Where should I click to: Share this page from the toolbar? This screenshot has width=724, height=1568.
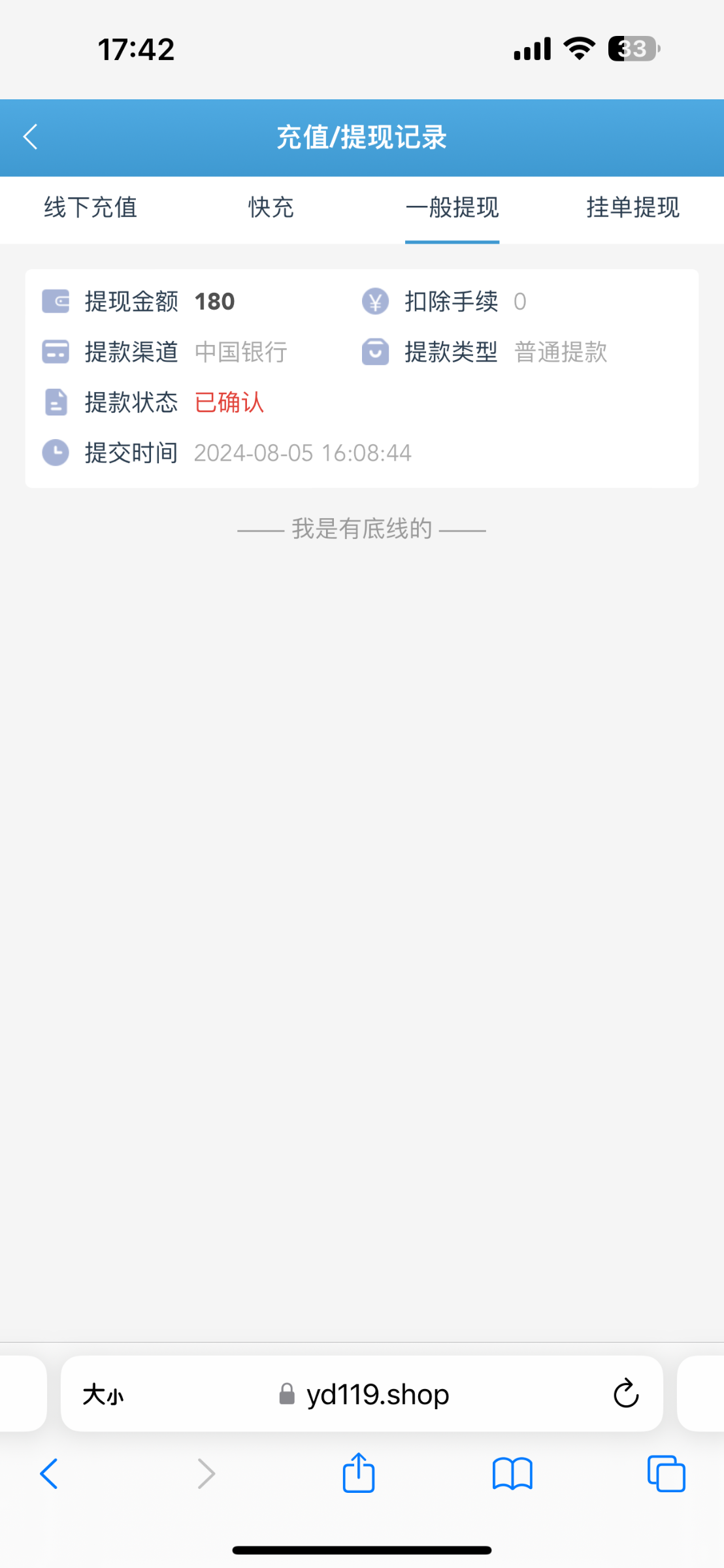click(359, 1473)
